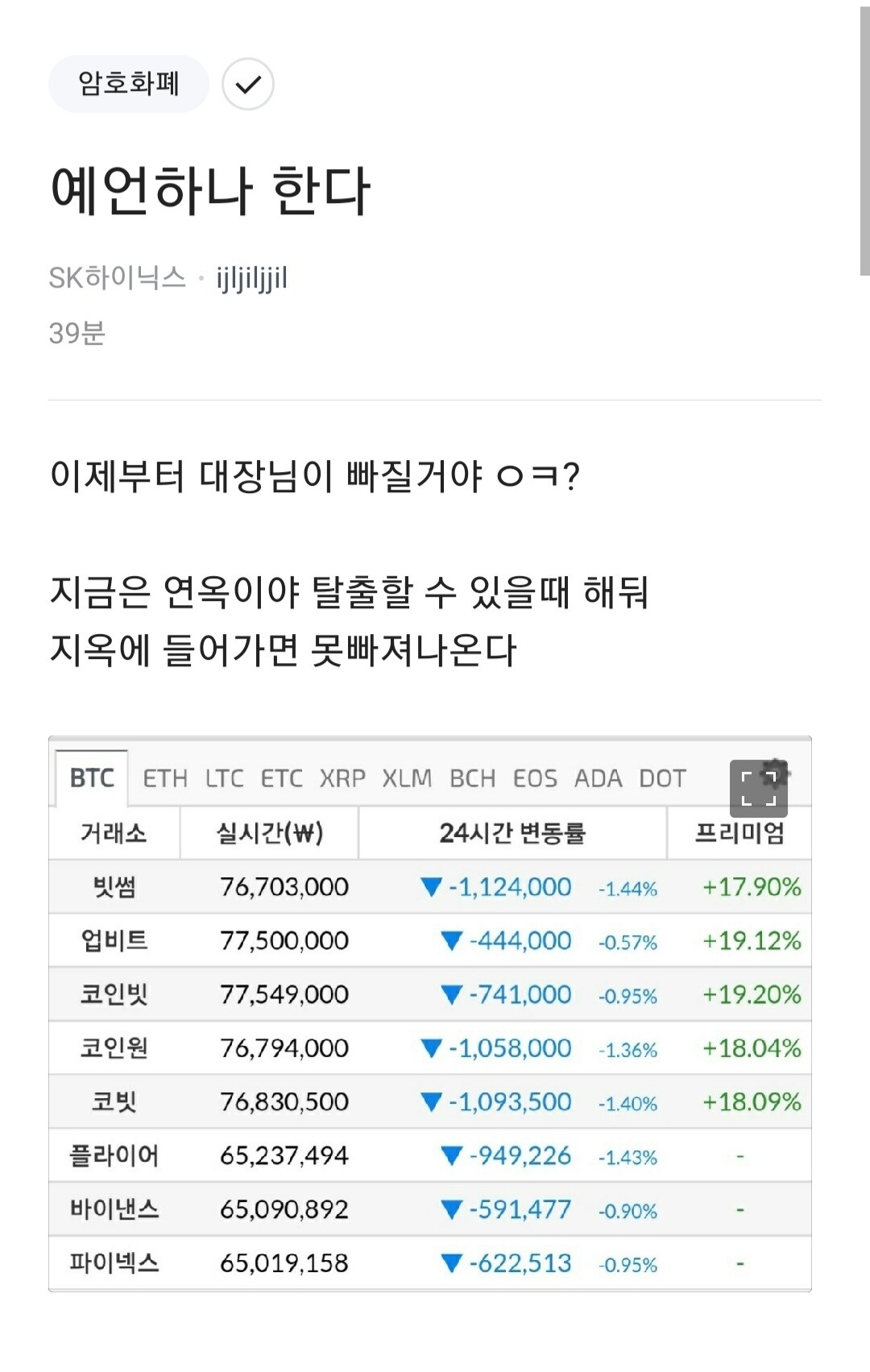870x1372 pixels.
Task: Select the LTC tab
Action: coord(224,778)
